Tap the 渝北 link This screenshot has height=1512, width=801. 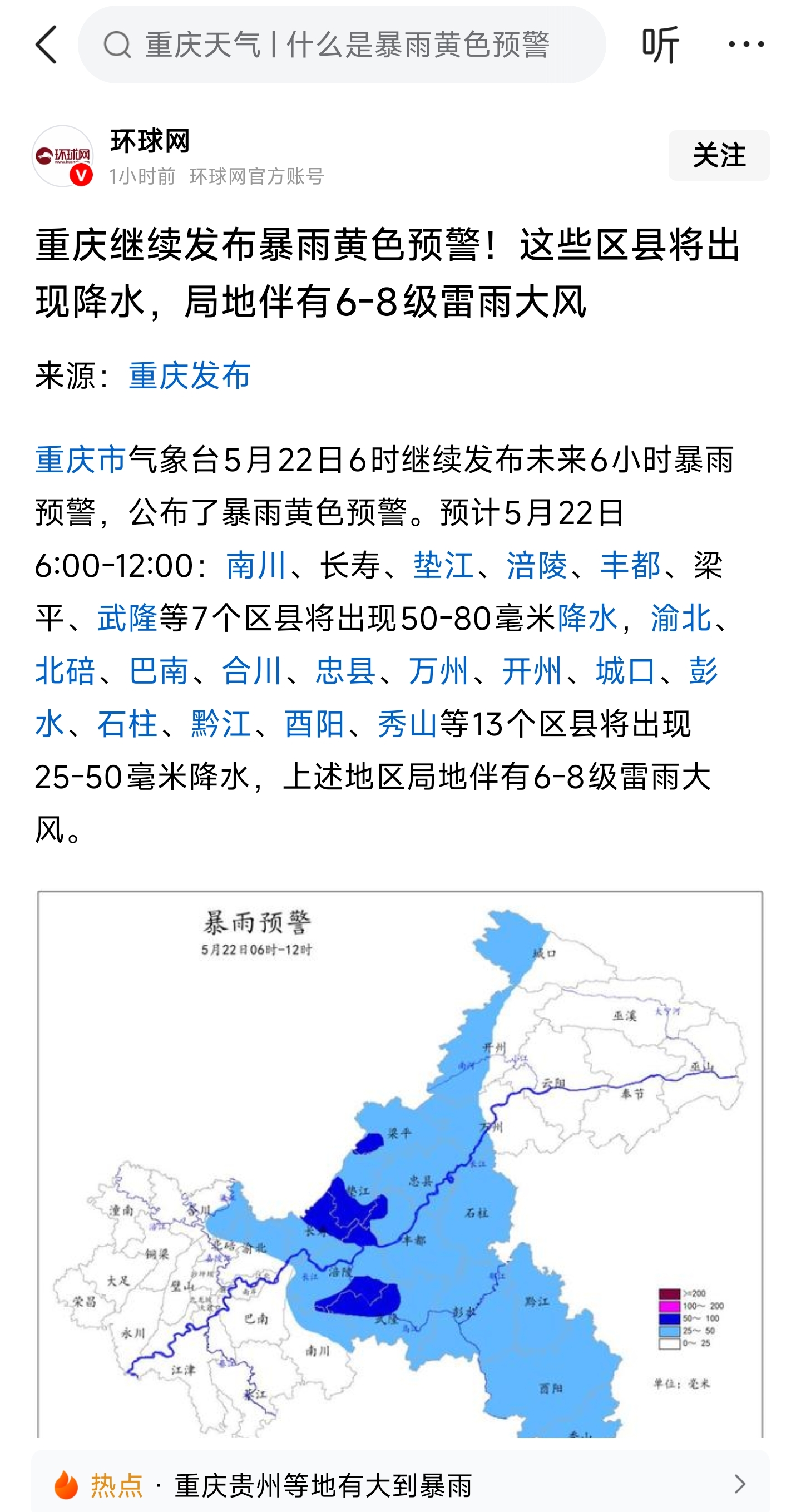[x=681, y=618]
